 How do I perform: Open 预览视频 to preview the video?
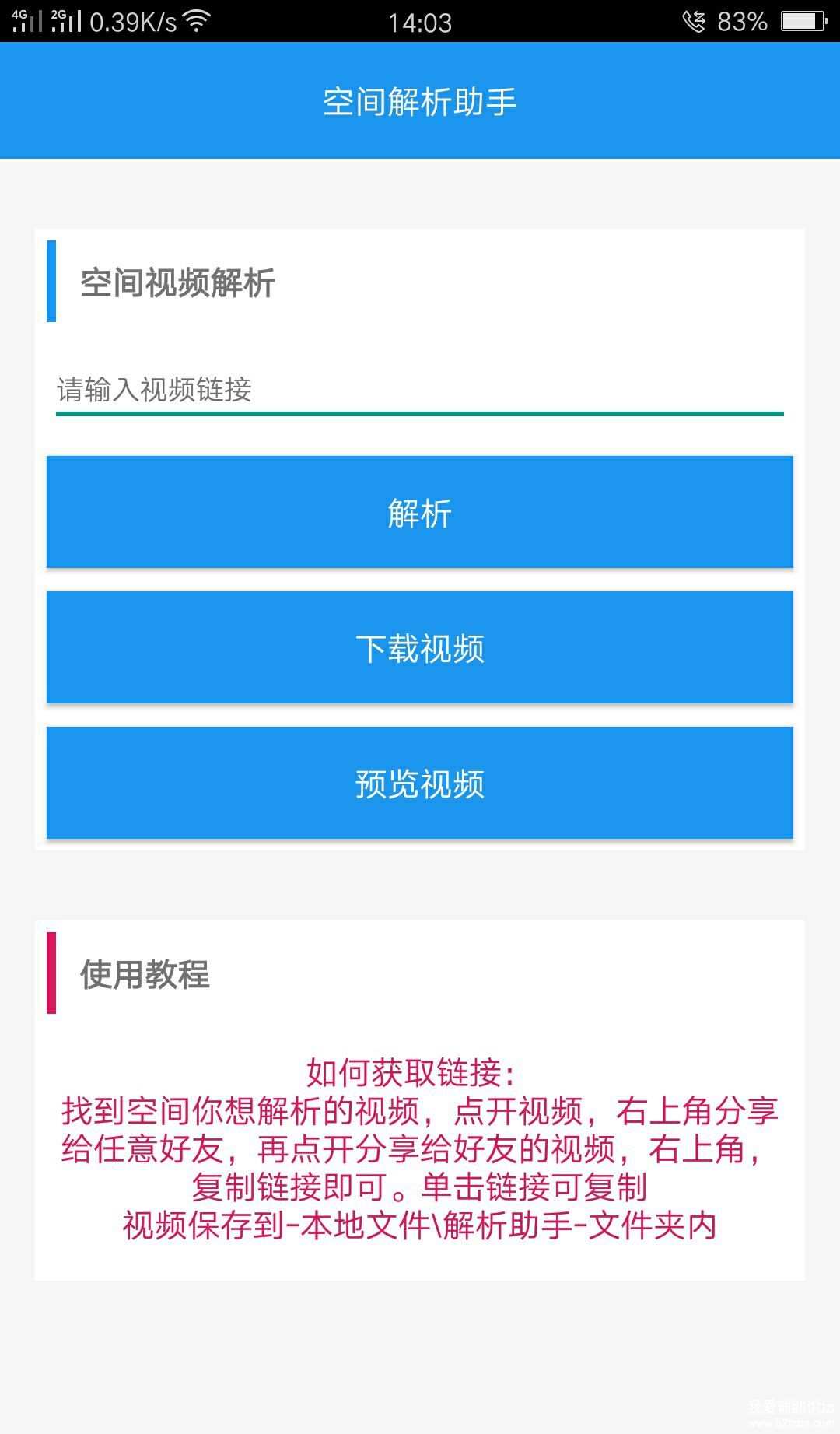pyautogui.click(x=419, y=783)
